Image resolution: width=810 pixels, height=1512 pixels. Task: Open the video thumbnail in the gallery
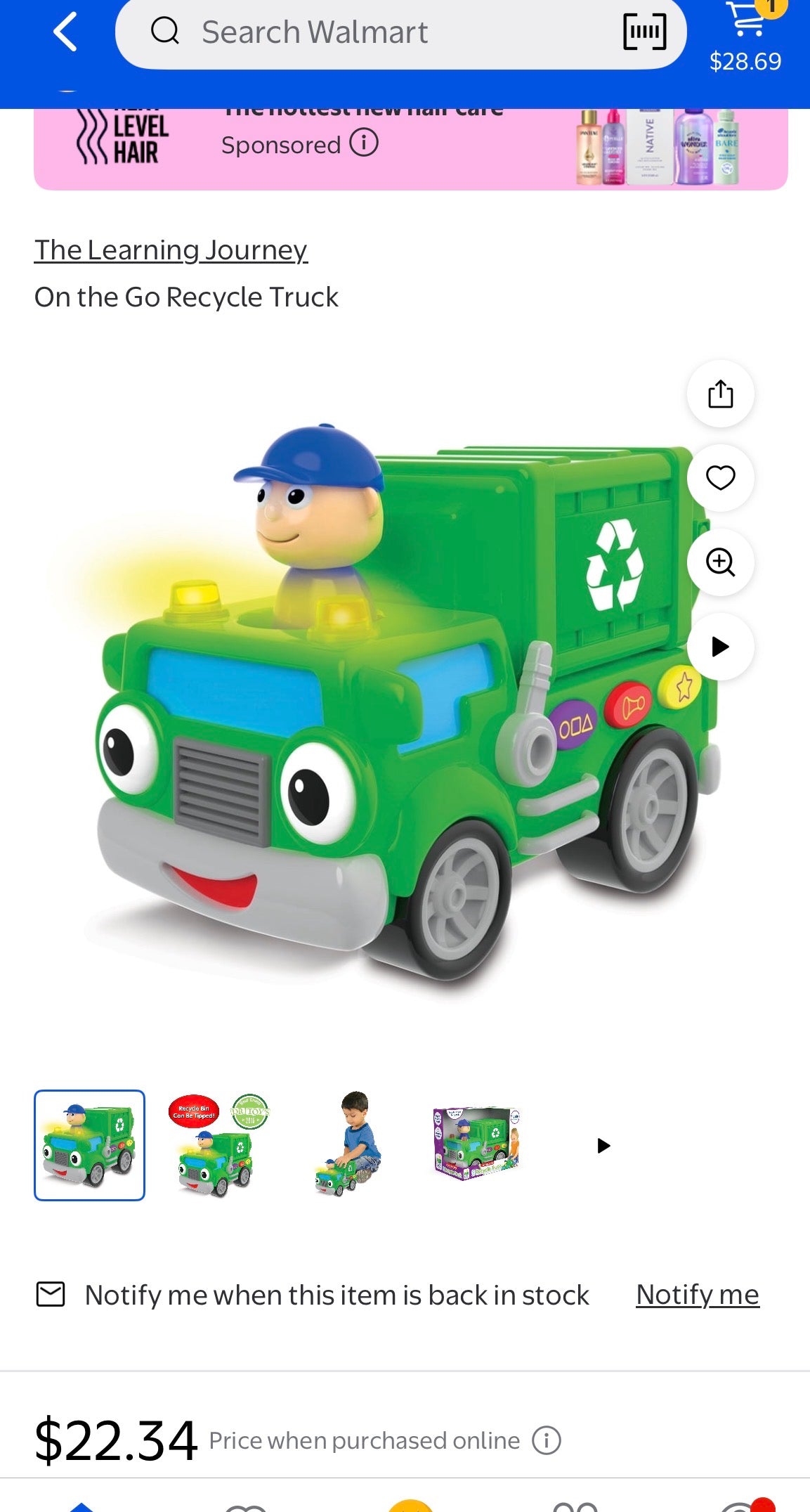pyautogui.click(x=603, y=1146)
